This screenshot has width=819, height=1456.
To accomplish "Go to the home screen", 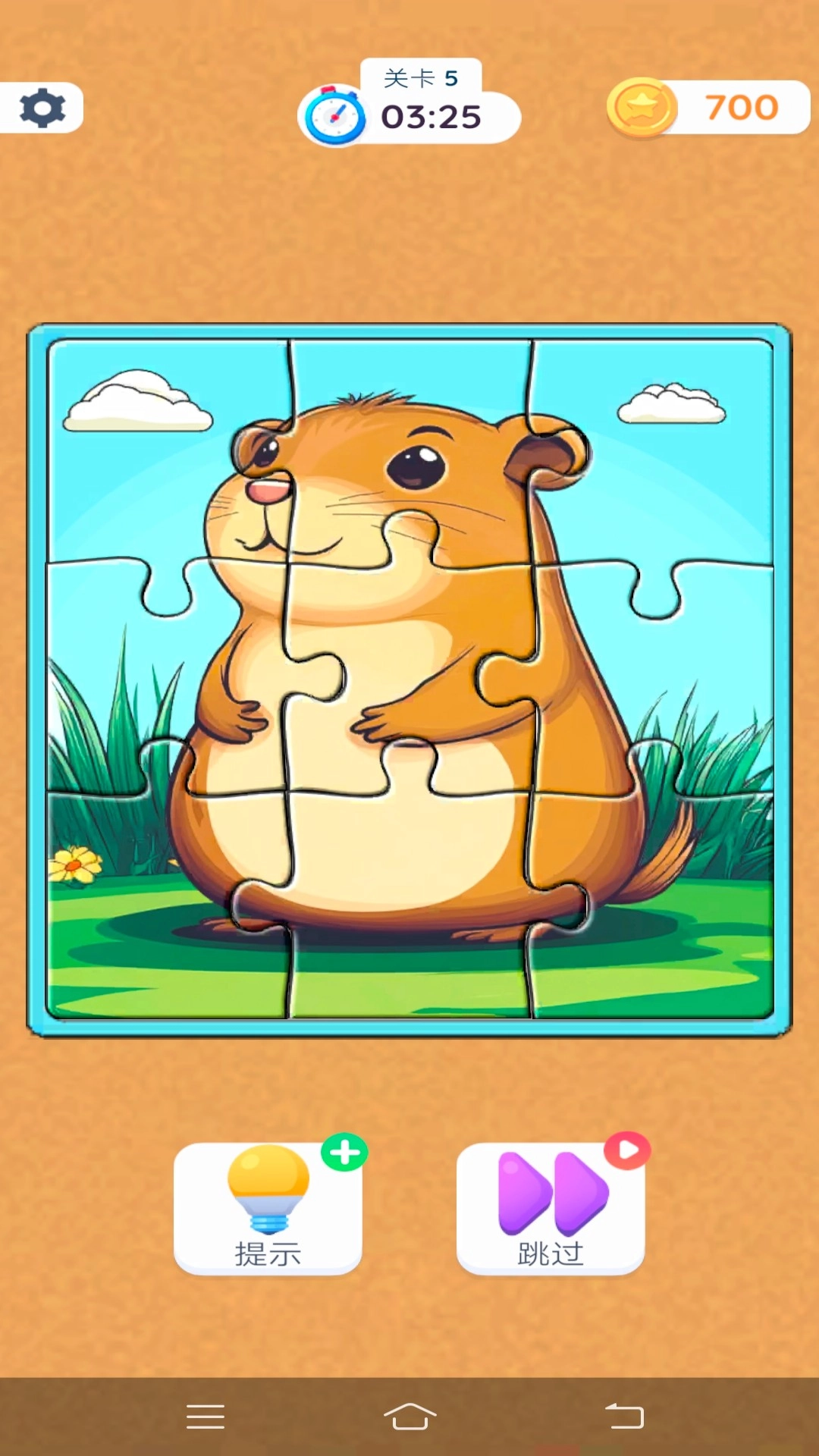I will pos(409,1416).
